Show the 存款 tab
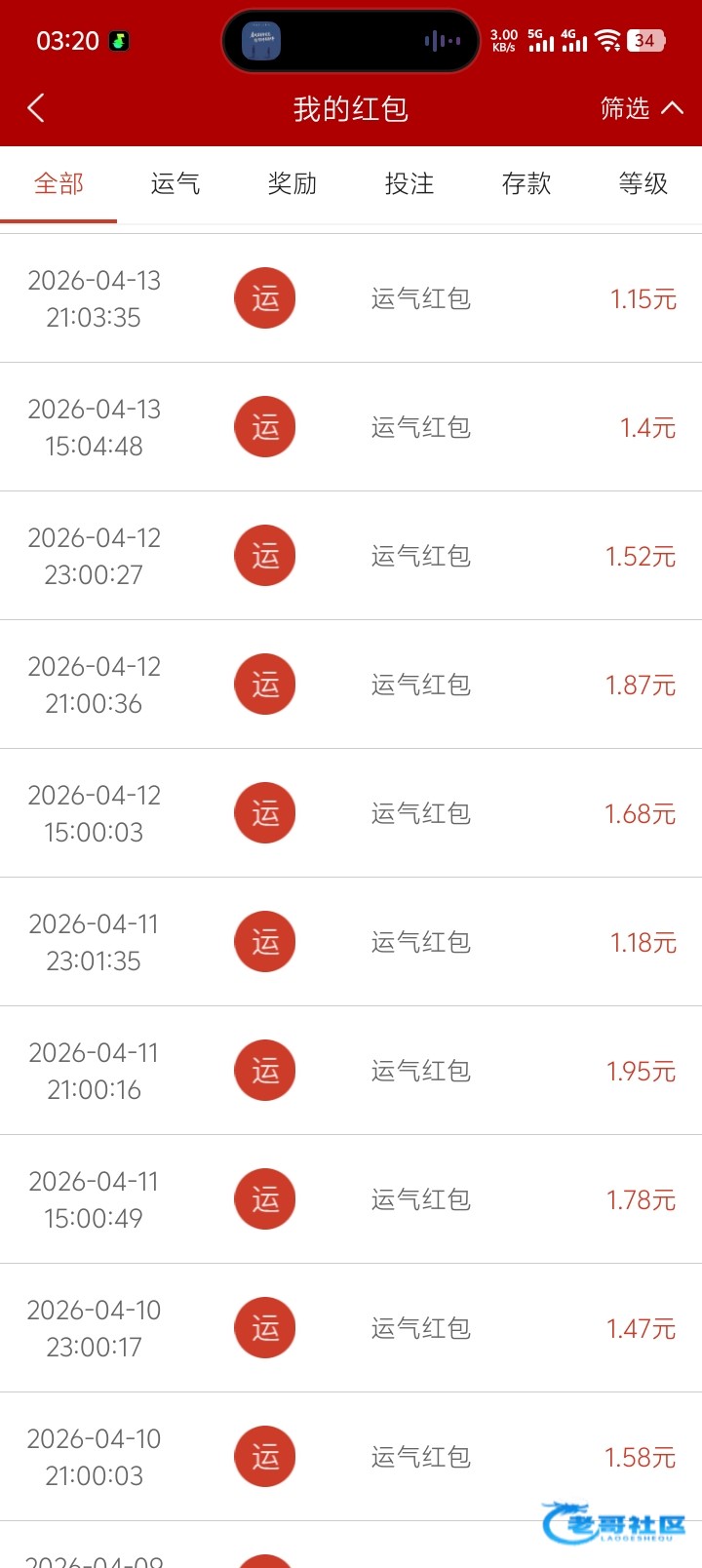Viewport: 702px width, 1568px height. (526, 183)
